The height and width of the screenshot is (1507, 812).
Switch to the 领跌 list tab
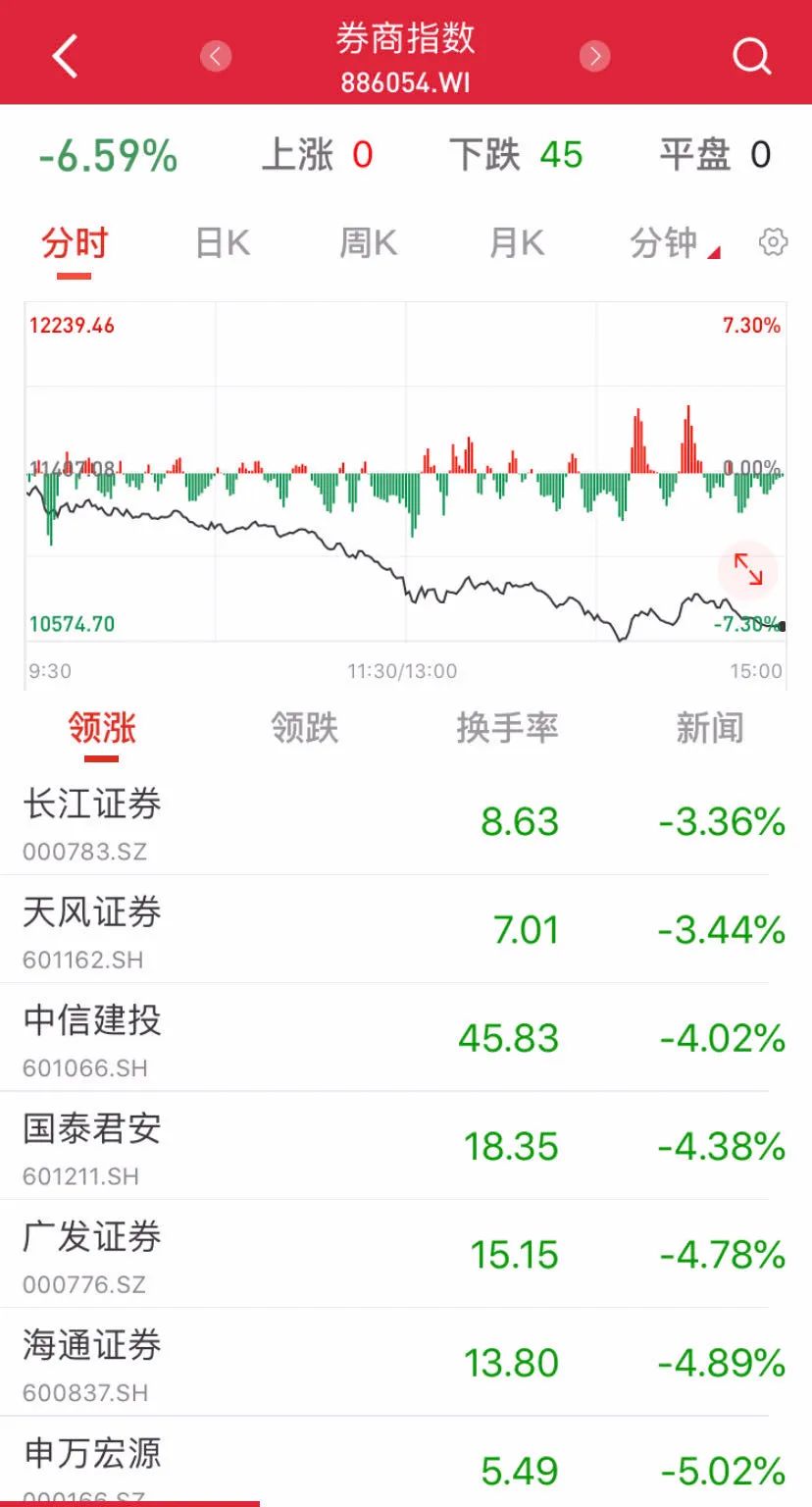pos(305,729)
